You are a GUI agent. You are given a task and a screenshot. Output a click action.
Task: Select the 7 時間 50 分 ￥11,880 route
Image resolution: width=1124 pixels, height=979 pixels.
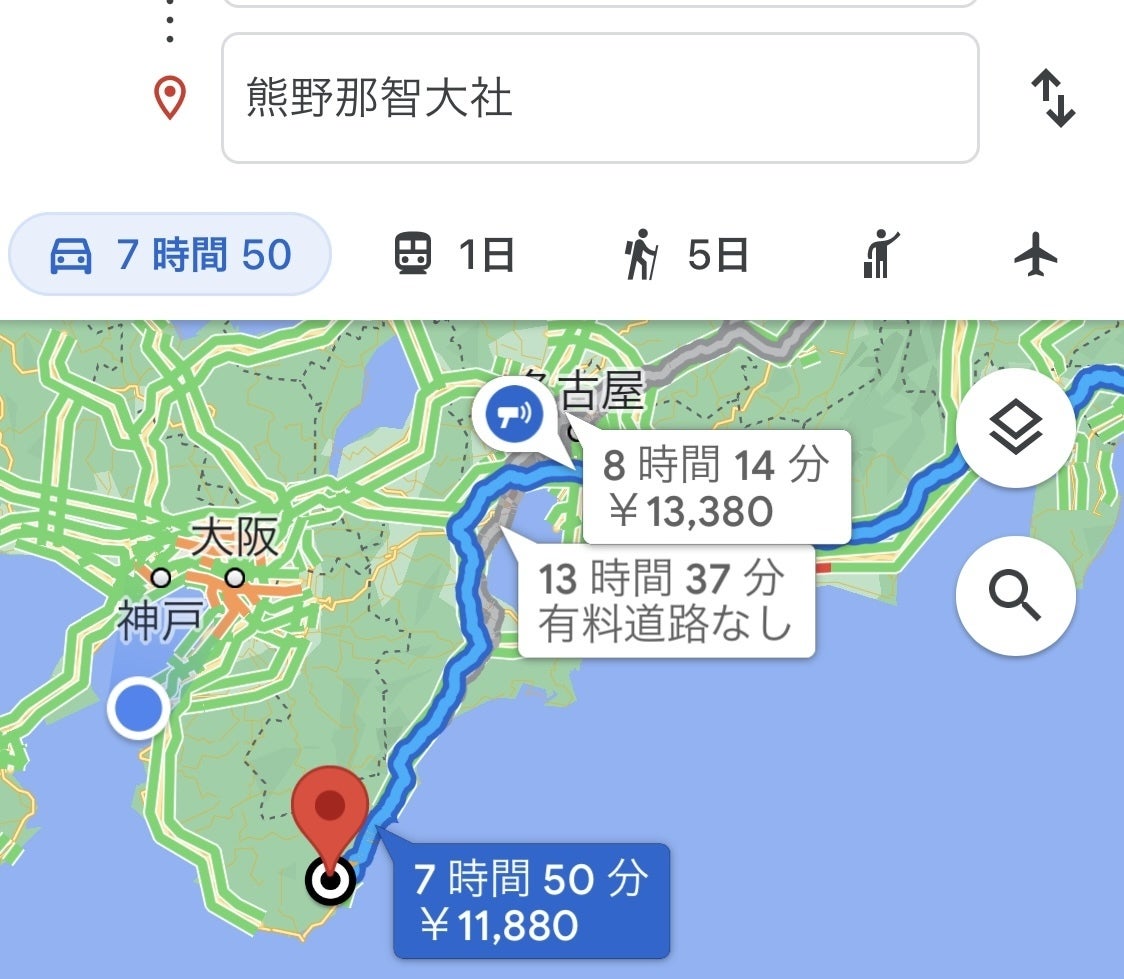coord(531,901)
